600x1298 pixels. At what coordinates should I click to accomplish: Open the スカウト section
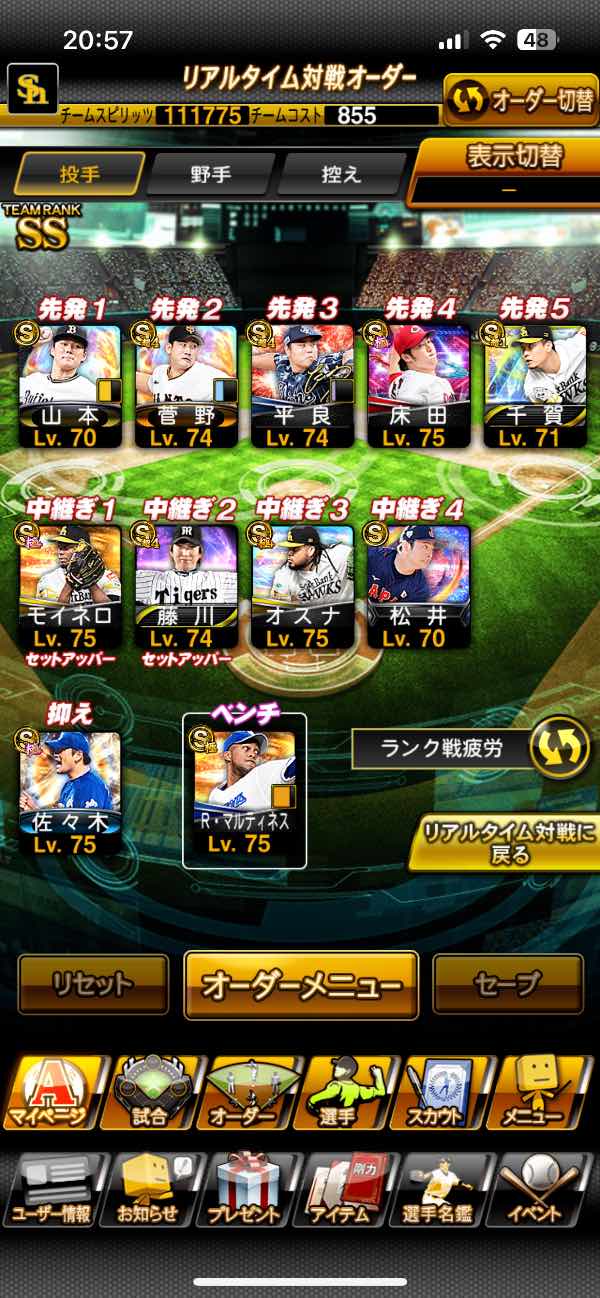(x=444, y=1092)
